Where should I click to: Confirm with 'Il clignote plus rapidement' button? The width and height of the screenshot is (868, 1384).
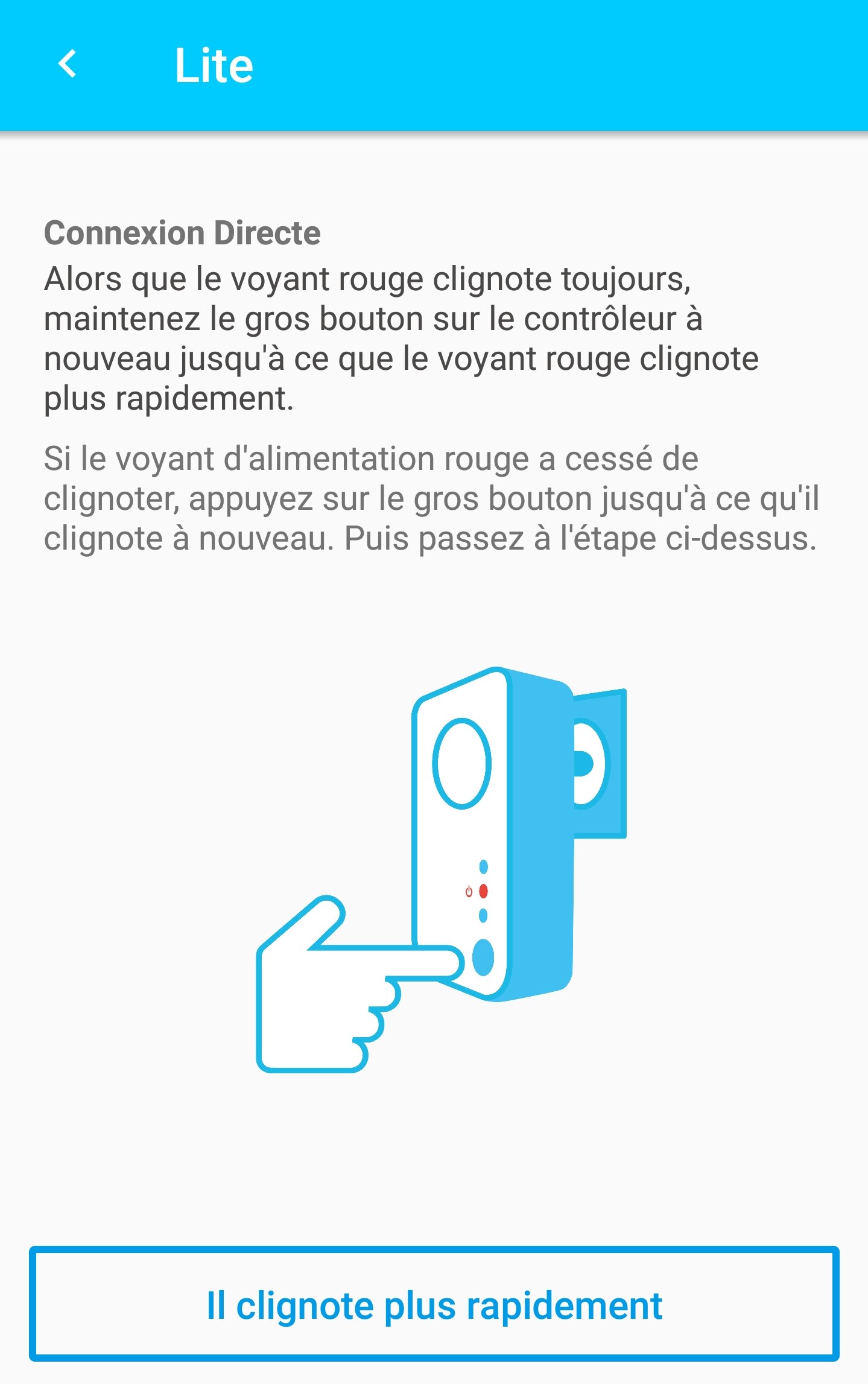pyautogui.click(x=434, y=1306)
